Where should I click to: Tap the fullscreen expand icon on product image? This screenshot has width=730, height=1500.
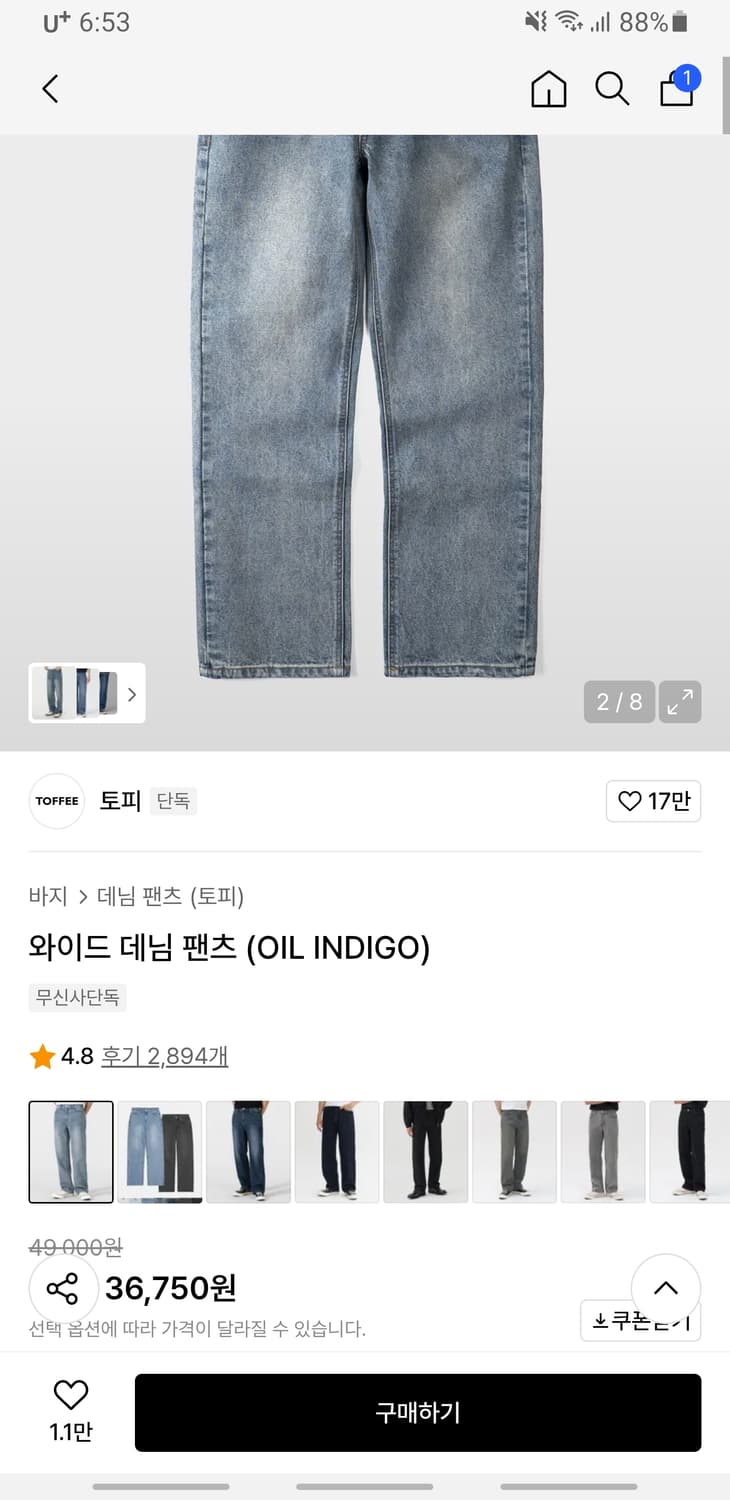pos(680,702)
